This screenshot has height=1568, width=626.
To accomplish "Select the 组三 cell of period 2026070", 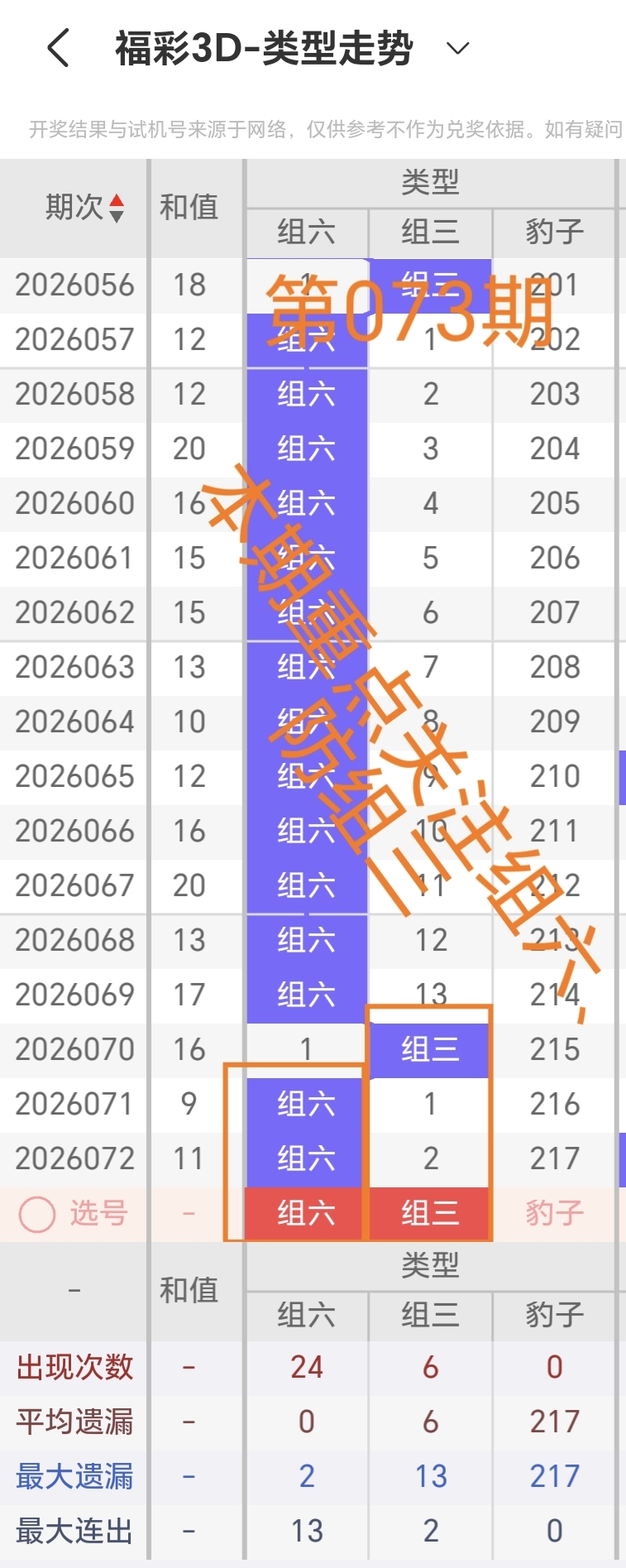I will point(429,1049).
